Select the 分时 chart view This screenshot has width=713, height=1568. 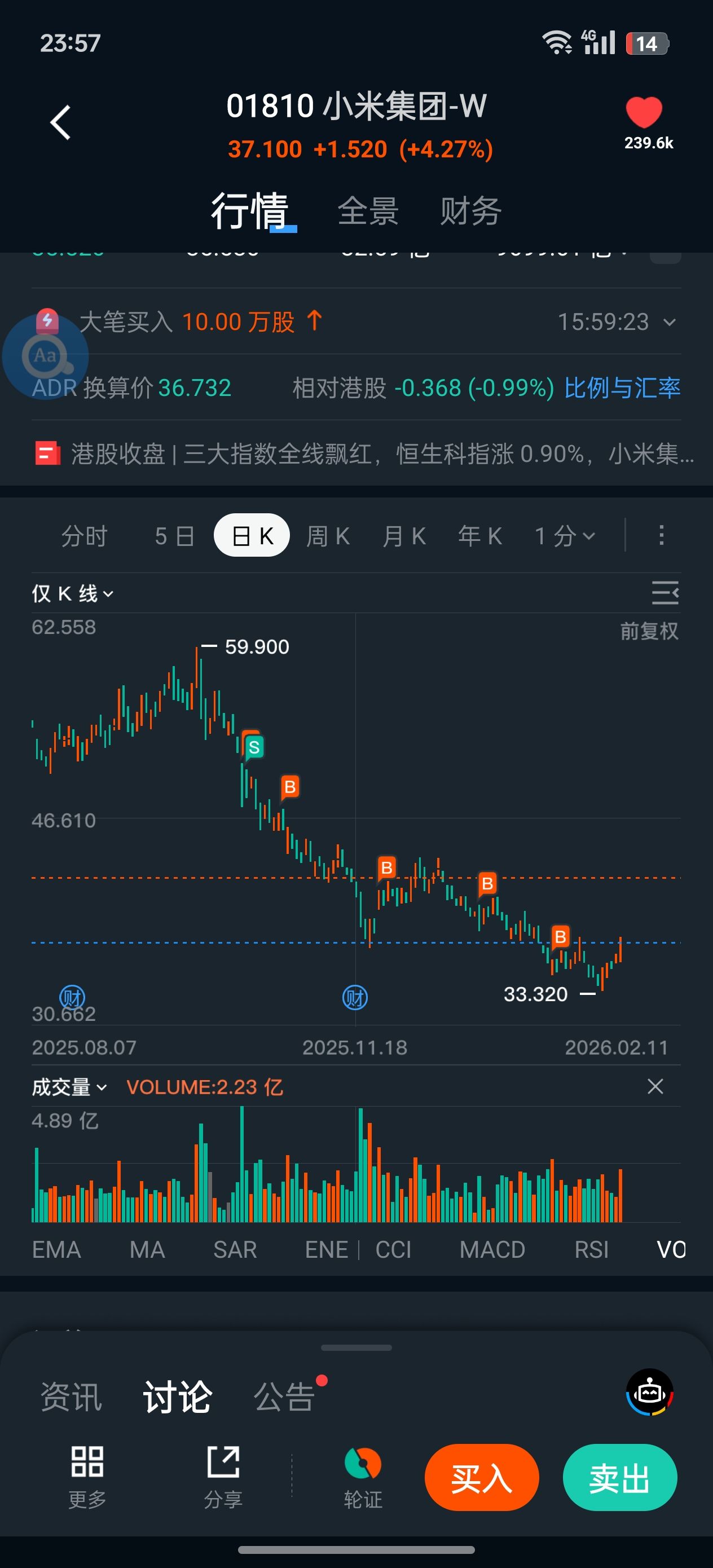tap(84, 536)
